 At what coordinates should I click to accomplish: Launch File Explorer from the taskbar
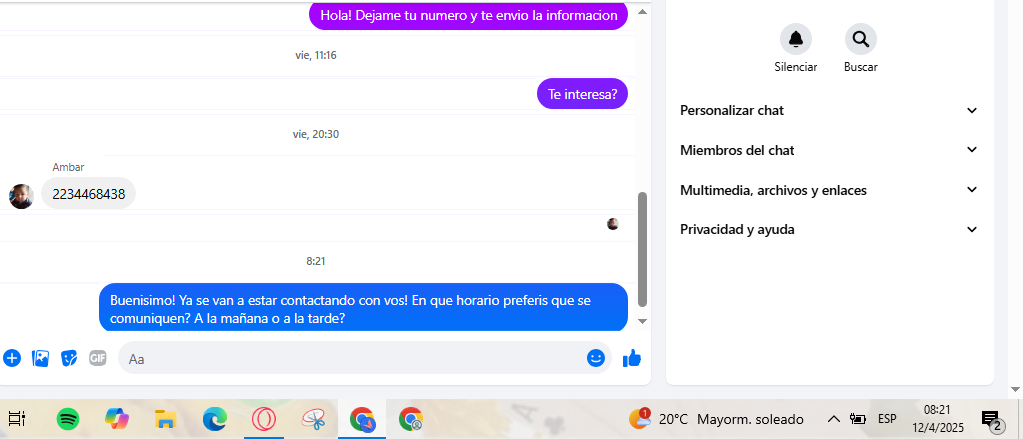(165, 419)
